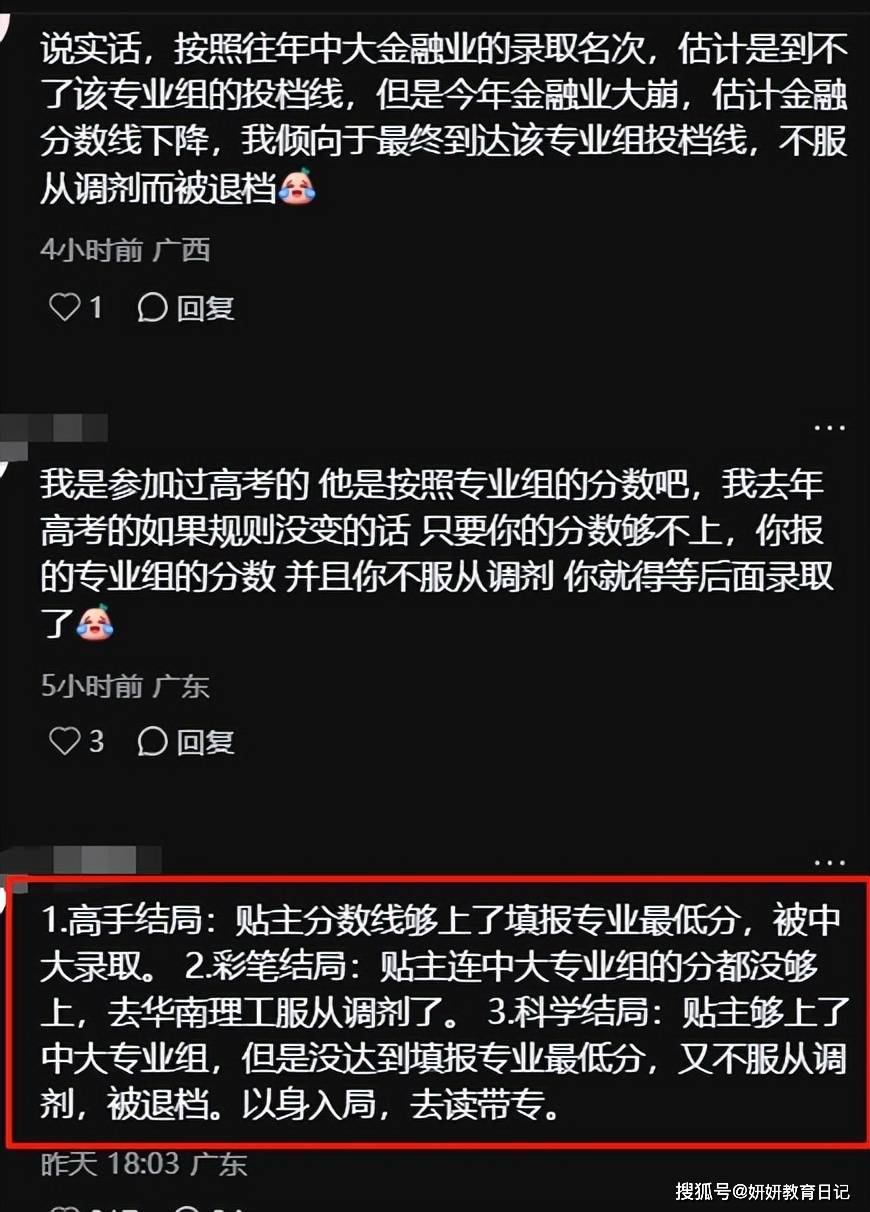This screenshot has width=870, height=1212.
Task: Open overflow menu on the 我是参加过高考的 comment
Action: click(x=829, y=427)
